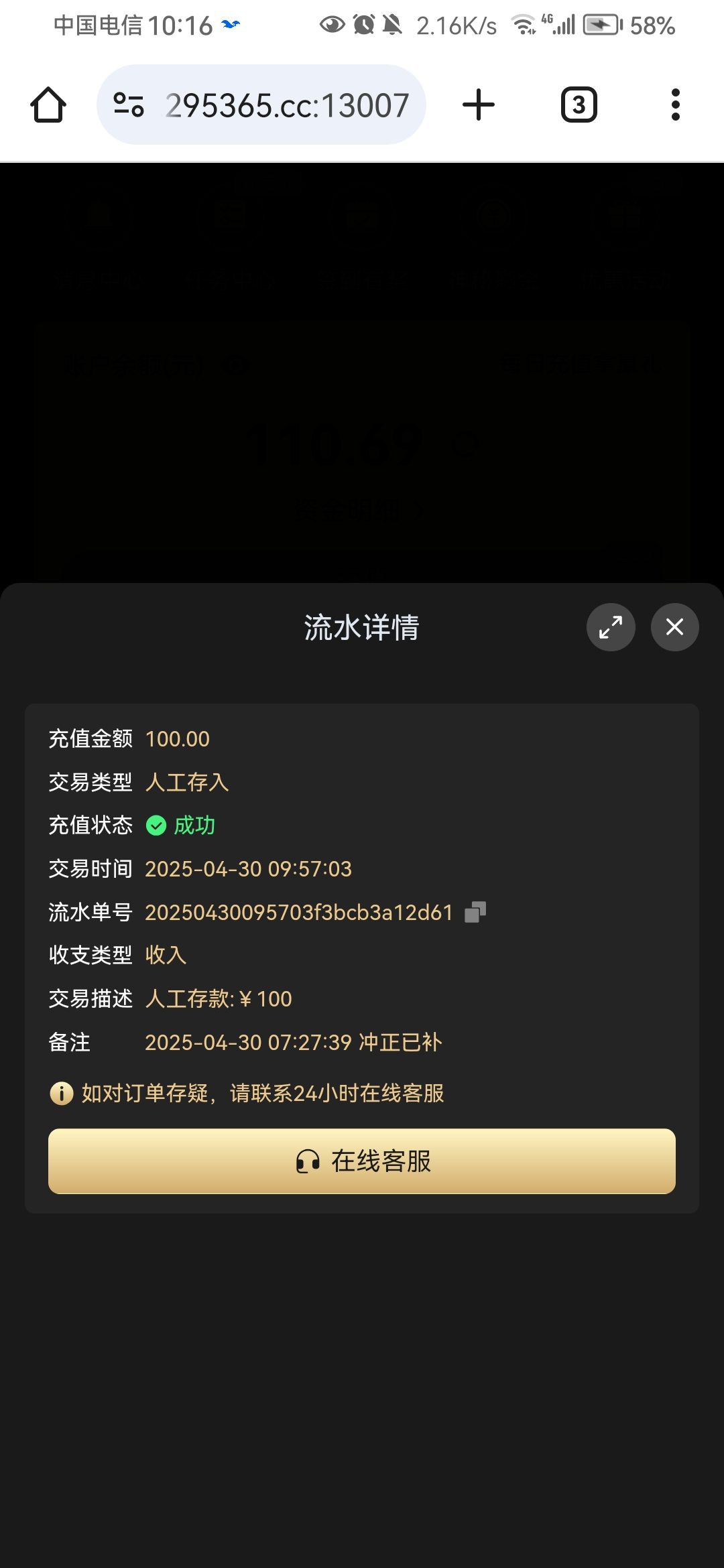Viewport: 724px width, 1568px height.
Task: Open a new tab with the plus icon
Action: 478,104
